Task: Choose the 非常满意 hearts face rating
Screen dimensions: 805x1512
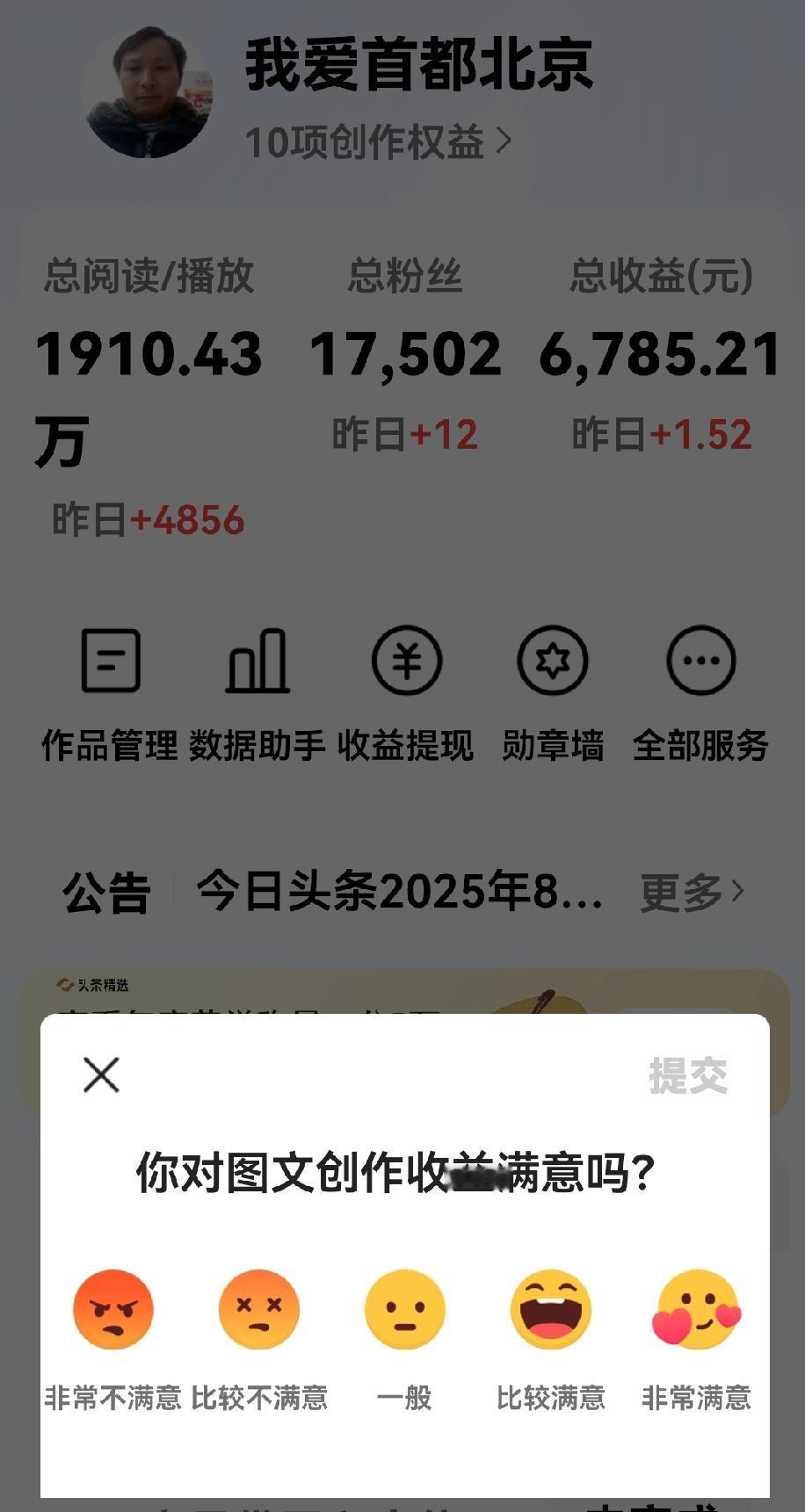Action: 696,1309
